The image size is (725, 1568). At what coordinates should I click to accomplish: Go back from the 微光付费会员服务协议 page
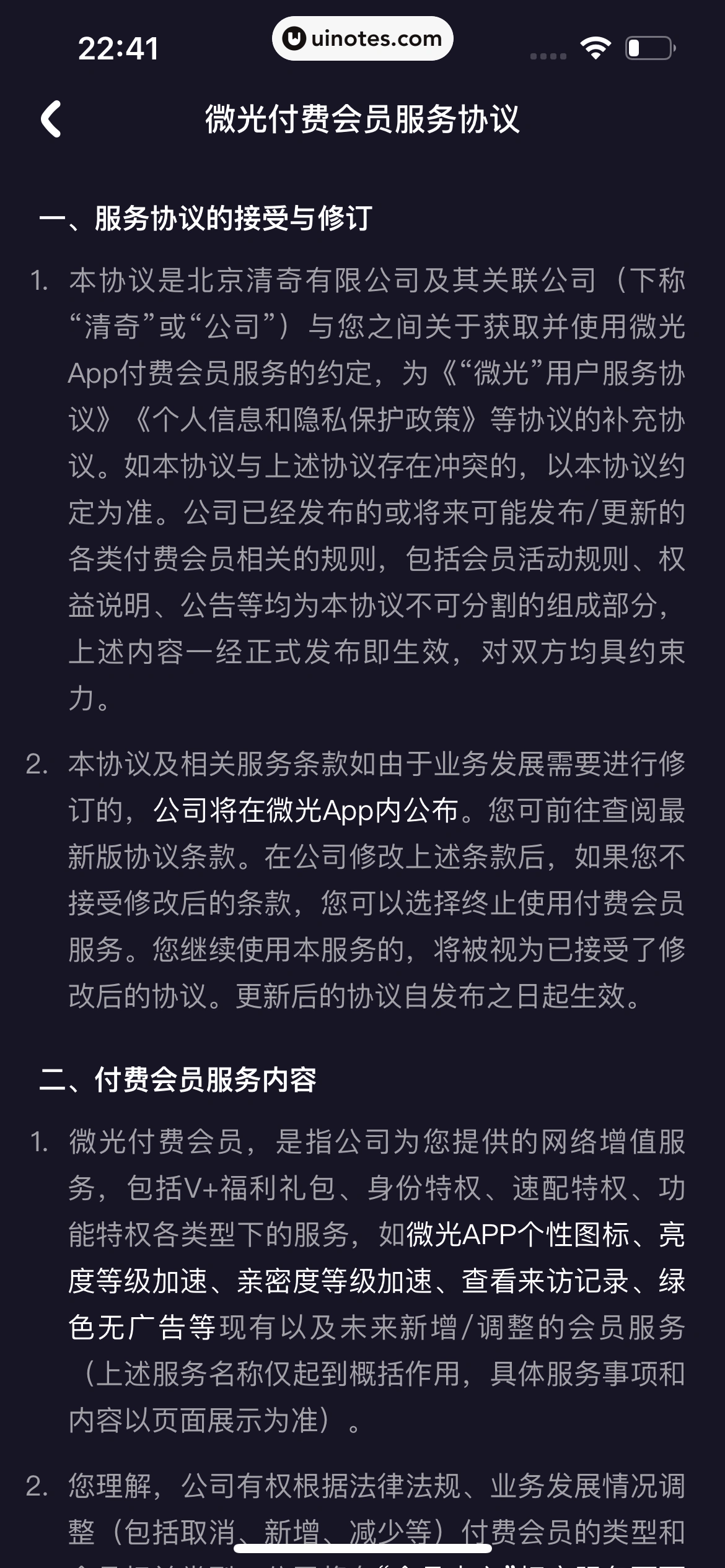click(x=51, y=118)
